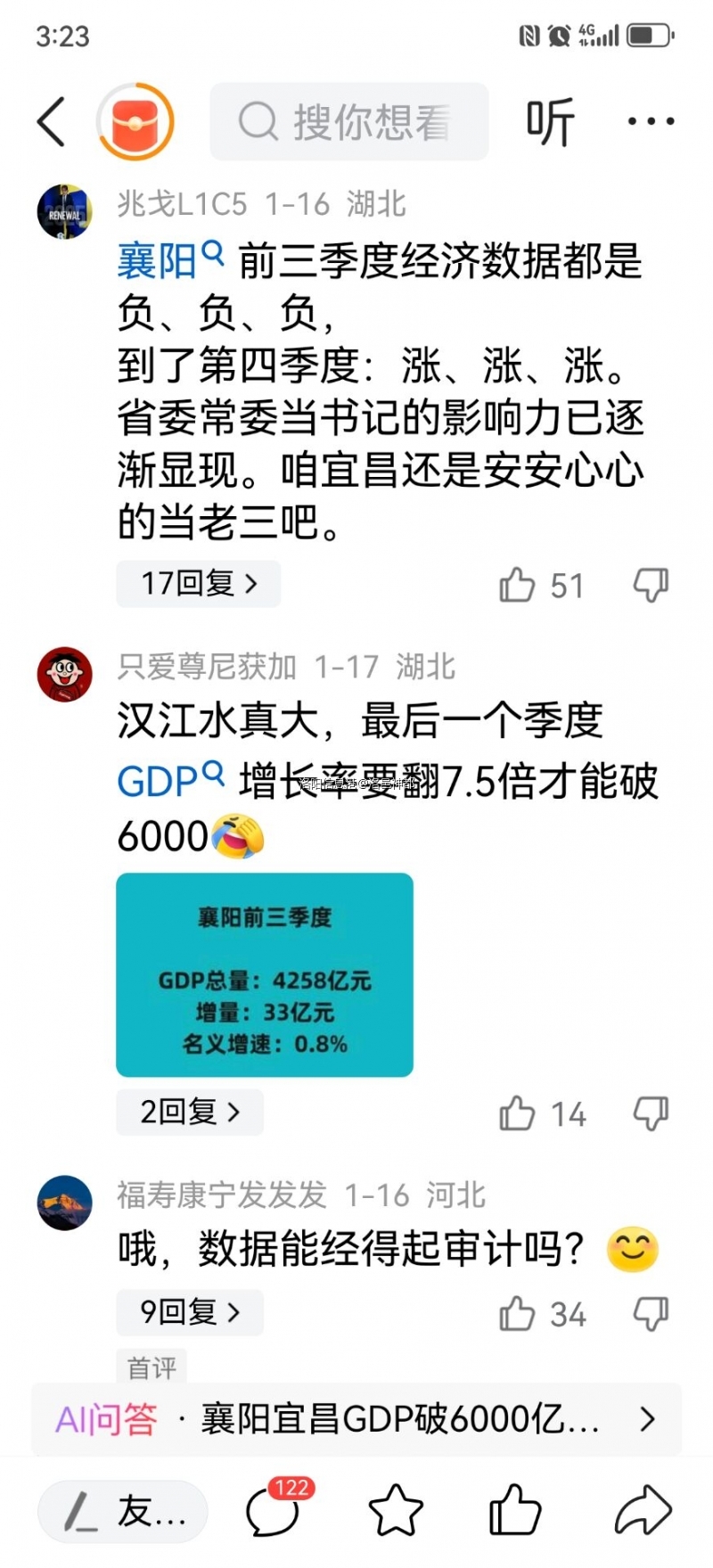The width and height of the screenshot is (713, 1568).
Task: Dislike the comment by 福寿康宁发发发
Action: point(650,1312)
